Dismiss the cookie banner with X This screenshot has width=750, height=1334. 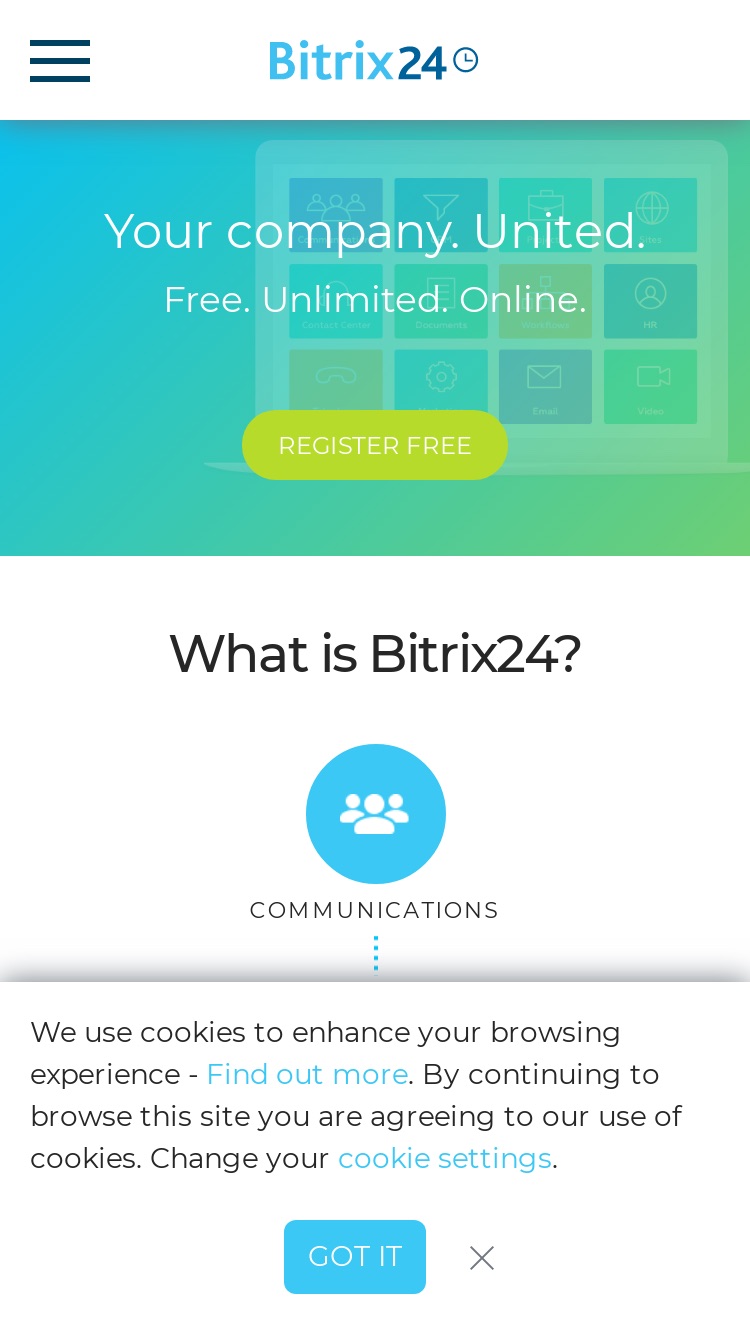click(482, 1258)
